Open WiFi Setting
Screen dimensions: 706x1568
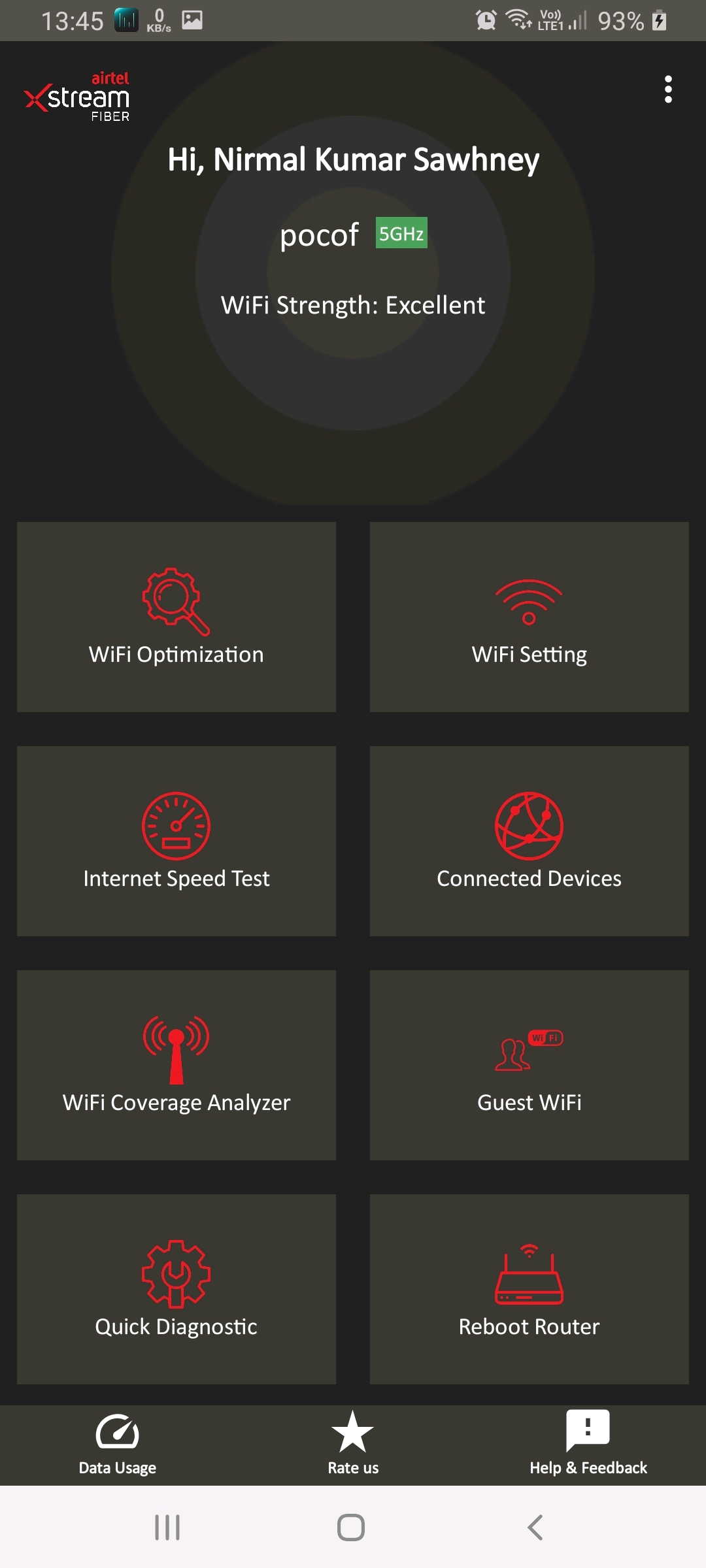tap(529, 617)
